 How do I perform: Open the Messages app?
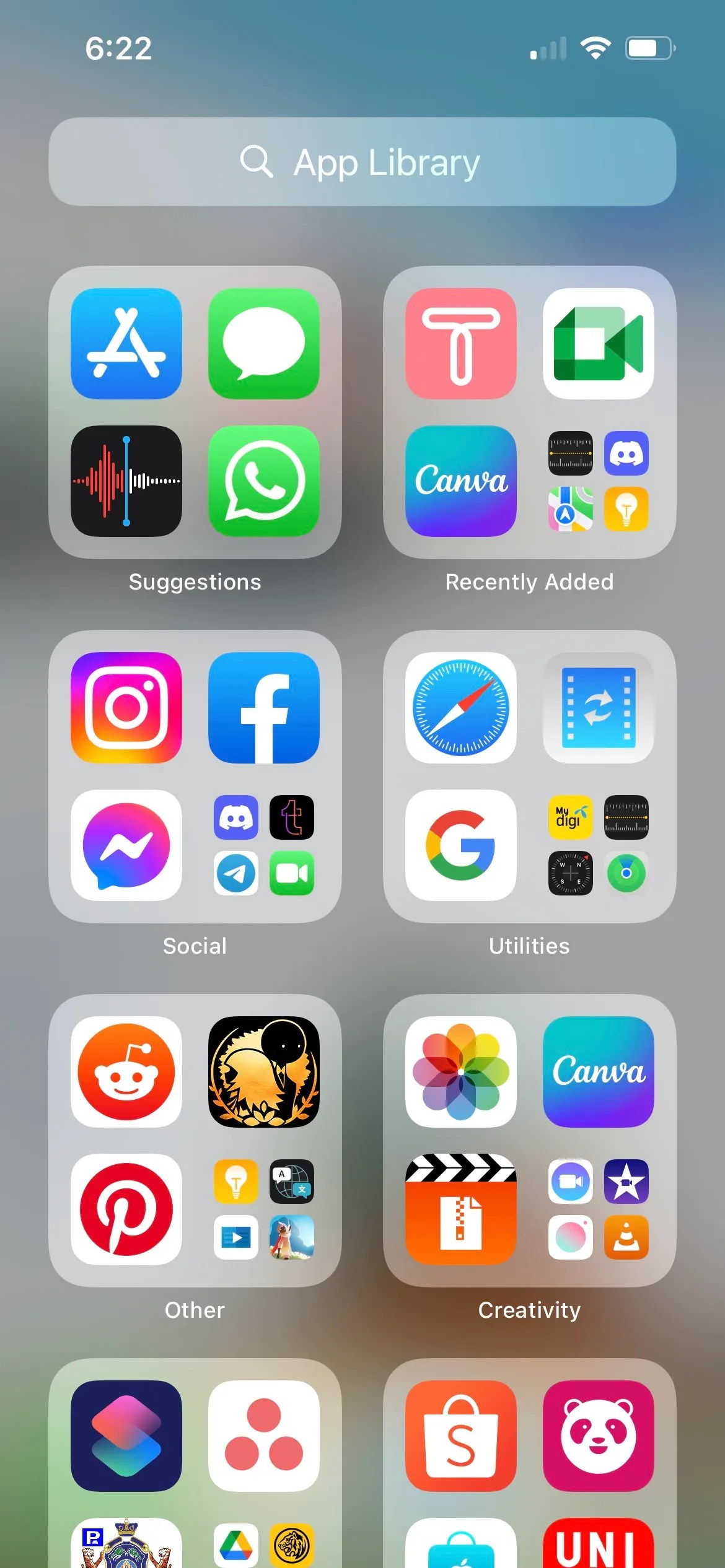pos(263,345)
